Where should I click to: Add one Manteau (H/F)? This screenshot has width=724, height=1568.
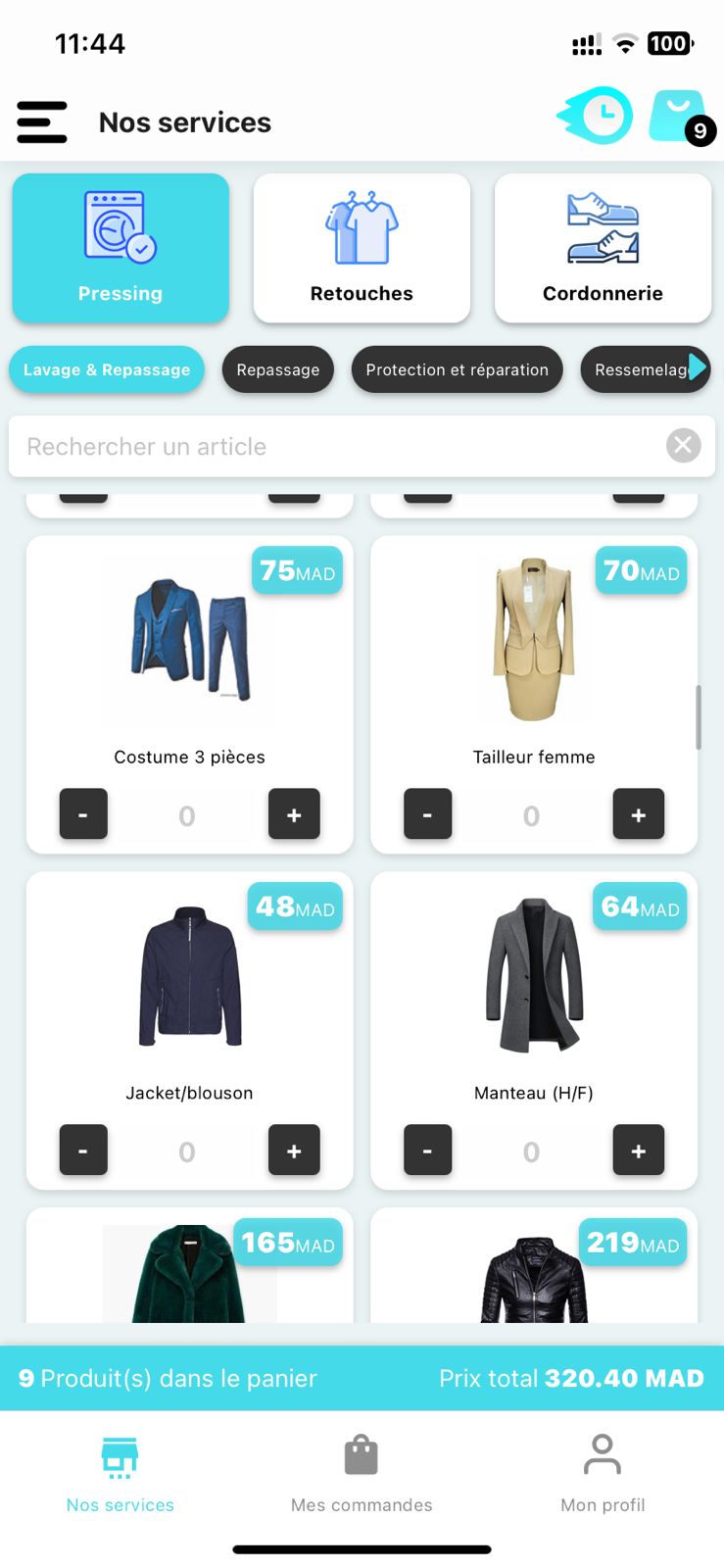point(638,1151)
